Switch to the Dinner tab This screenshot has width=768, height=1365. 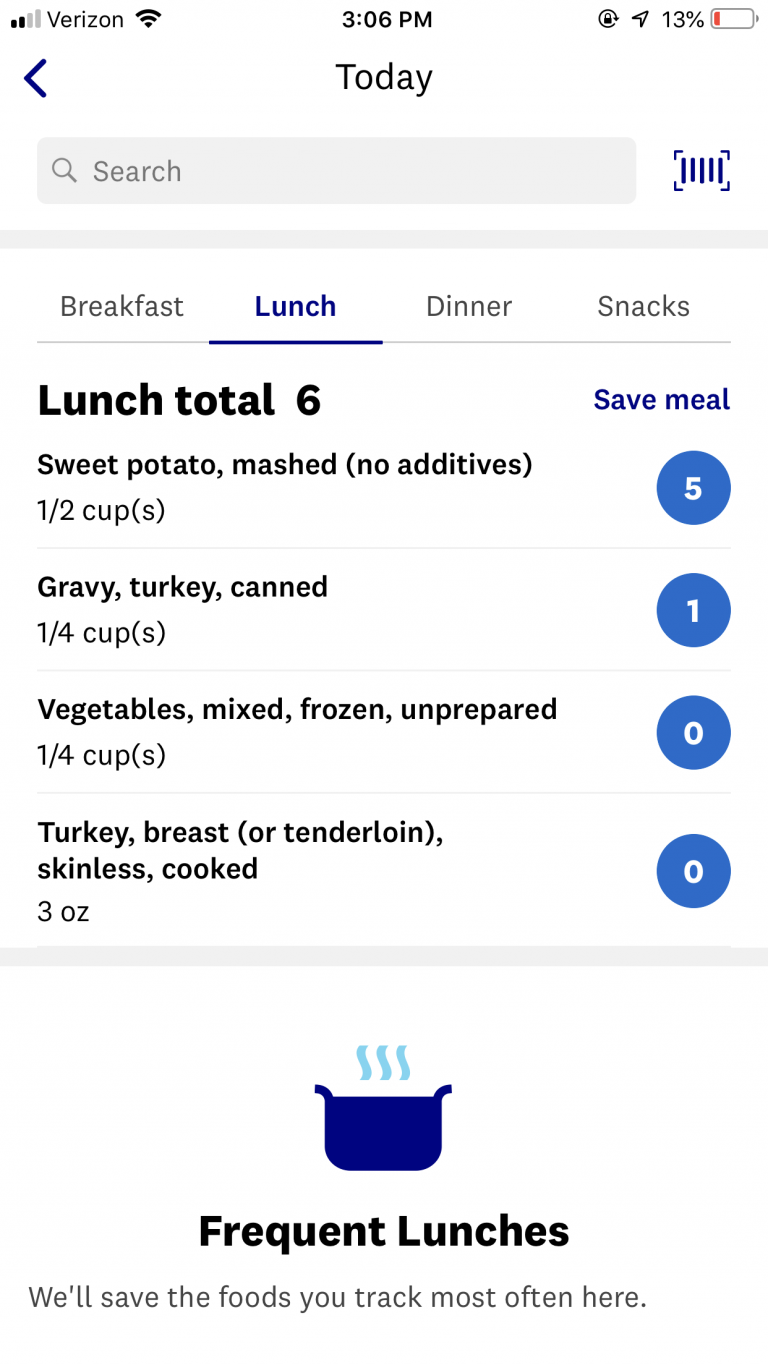coord(469,306)
